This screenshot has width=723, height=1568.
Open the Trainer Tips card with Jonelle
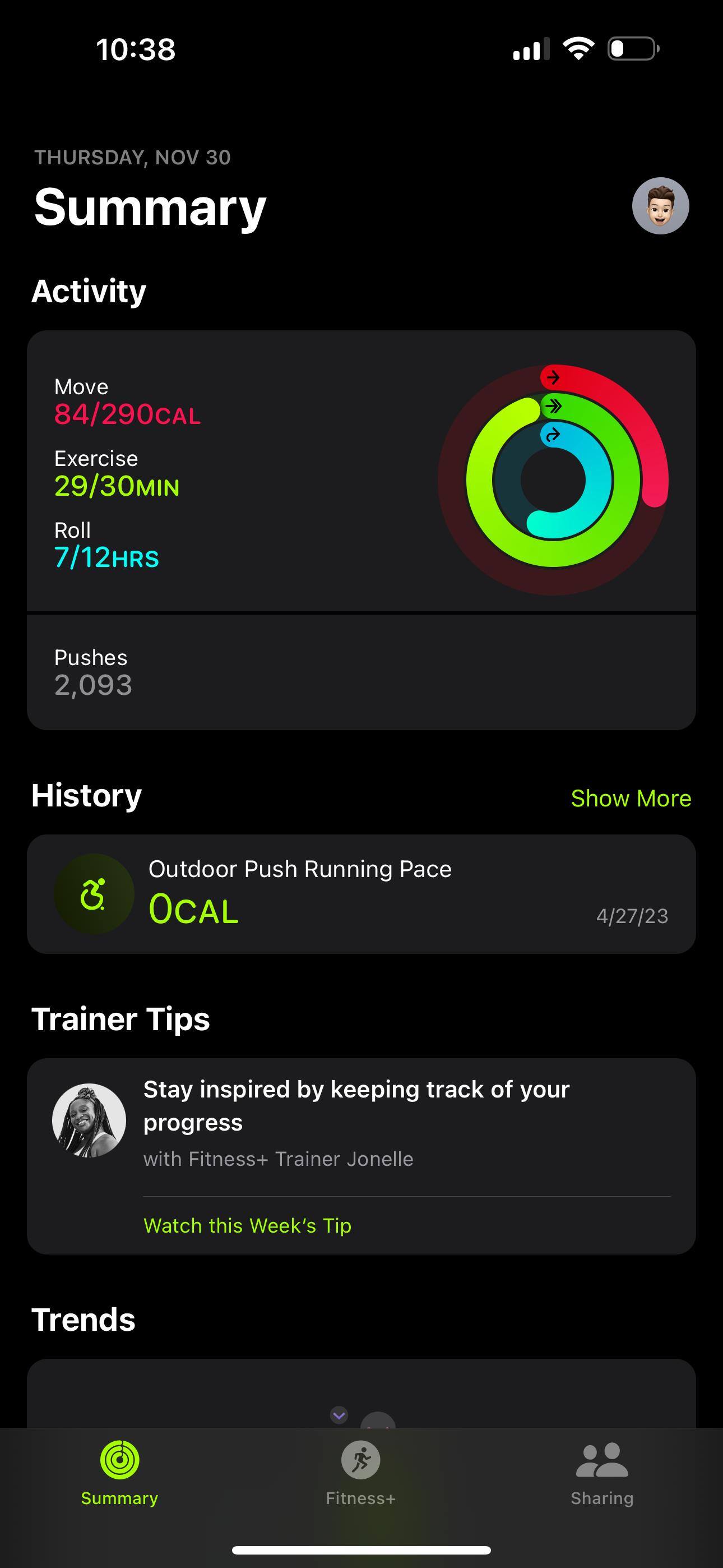(361, 1123)
